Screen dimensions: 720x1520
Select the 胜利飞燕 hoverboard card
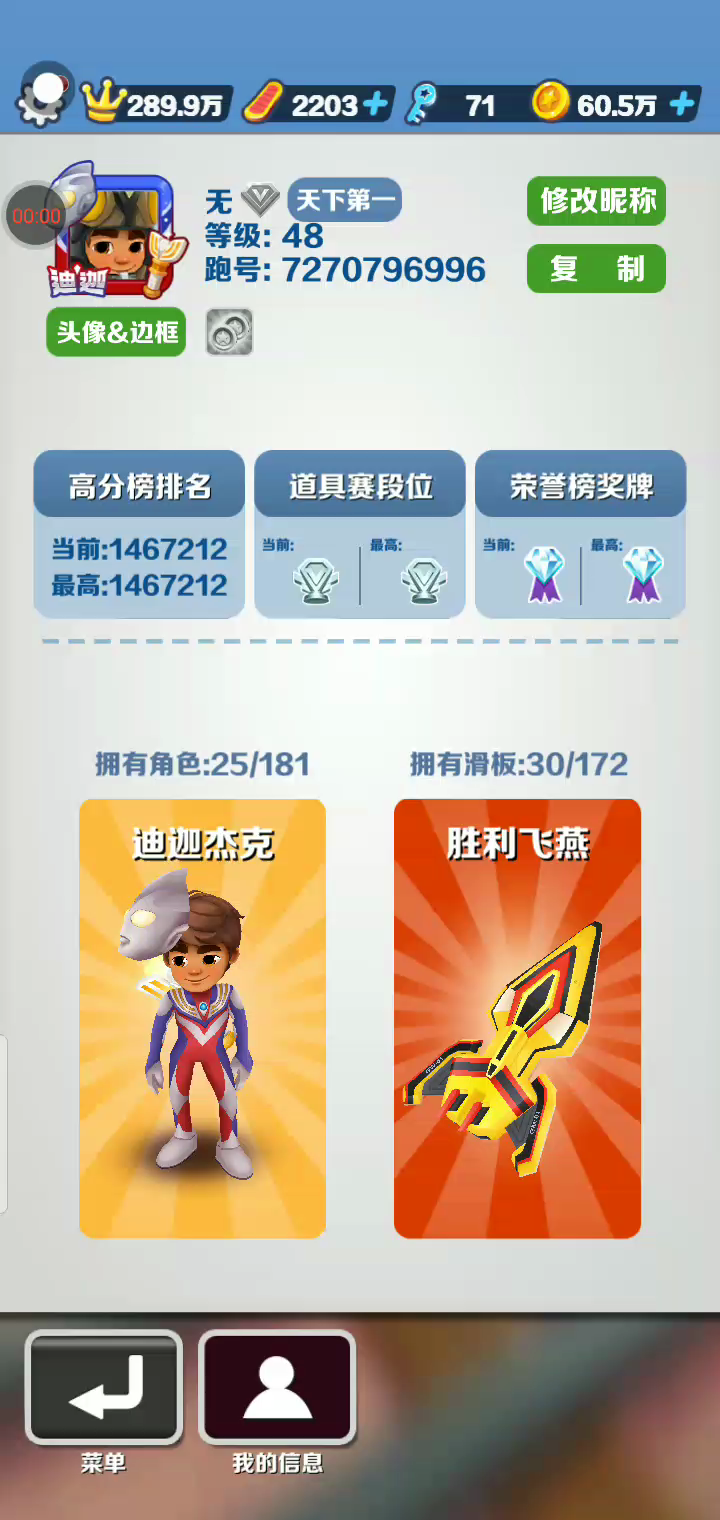[x=518, y=1018]
